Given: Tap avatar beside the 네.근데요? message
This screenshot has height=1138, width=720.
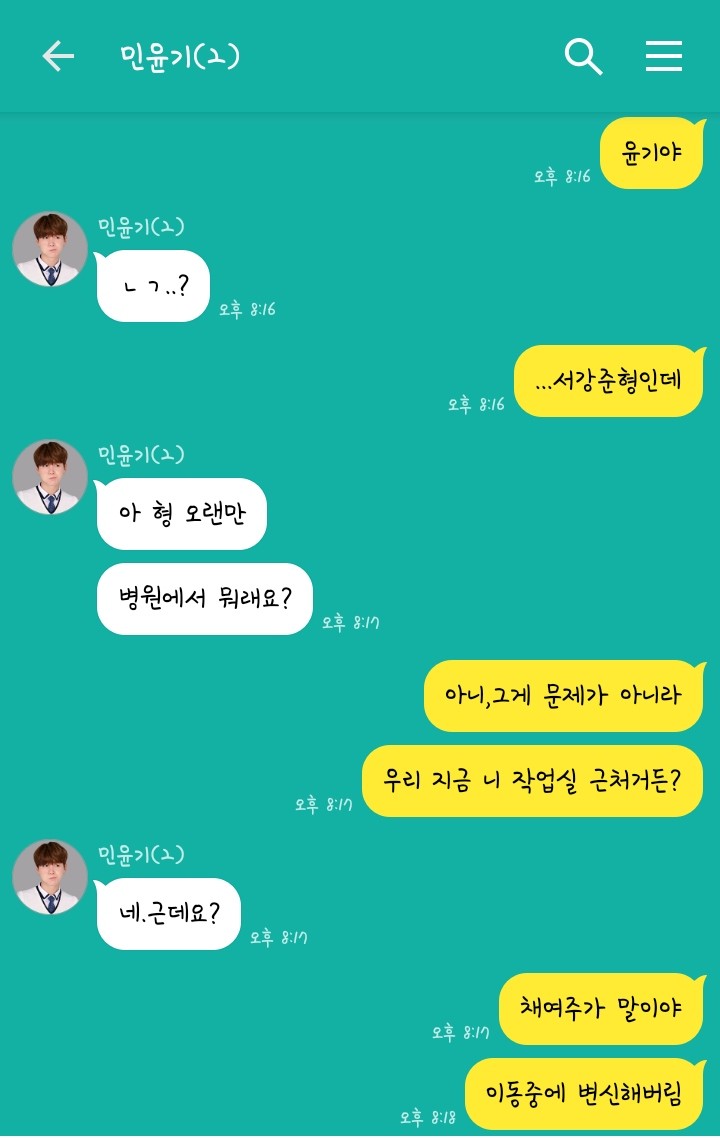Looking at the screenshot, I should pos(50,877).
